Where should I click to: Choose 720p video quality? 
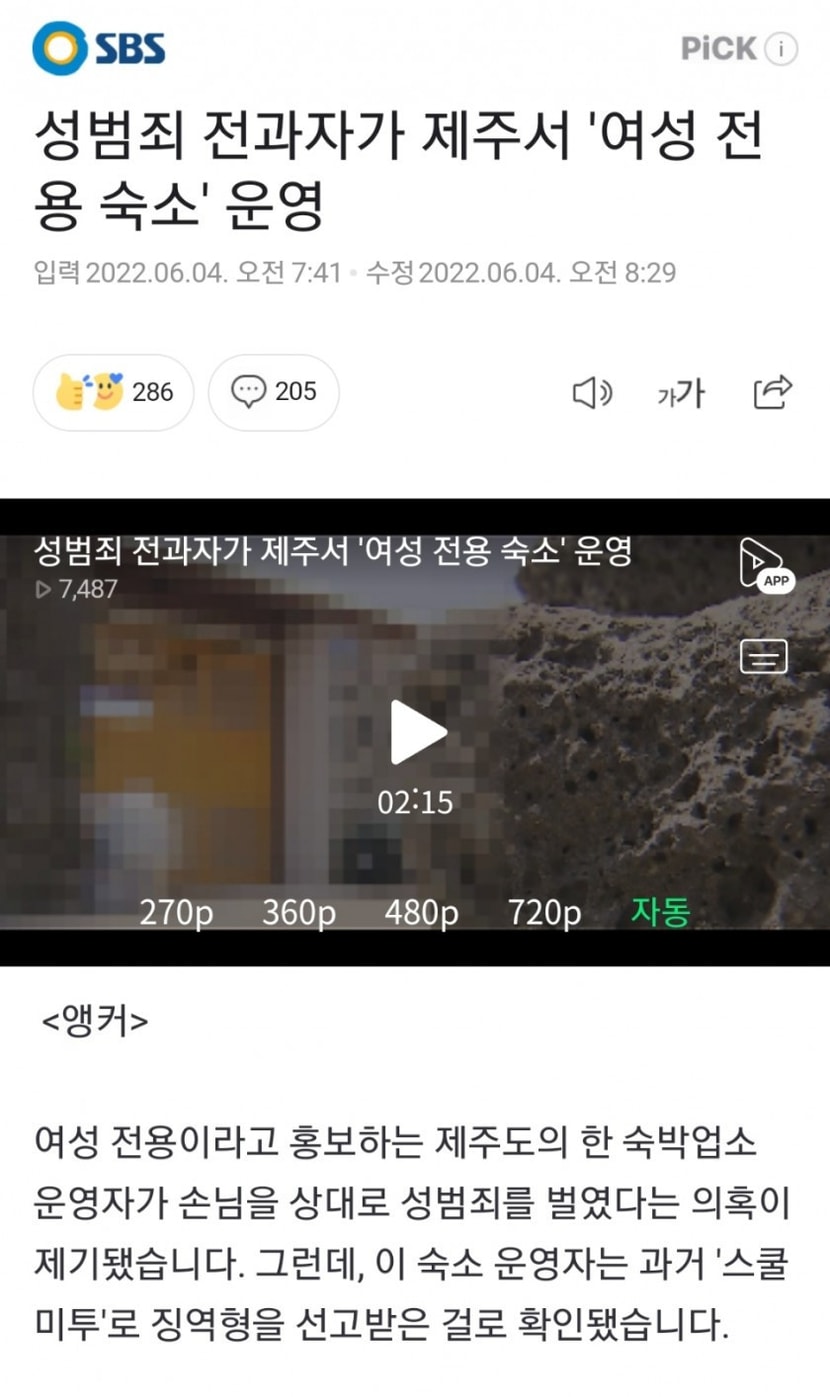pyautogui.click(x=544, y=912)
